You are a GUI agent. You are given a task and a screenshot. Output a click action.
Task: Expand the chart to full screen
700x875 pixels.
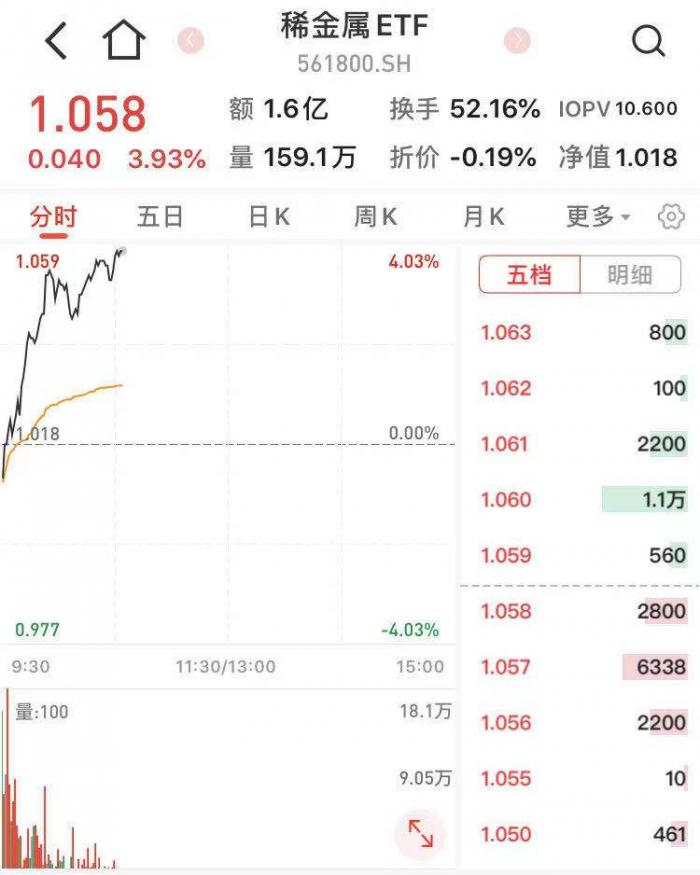421,833
